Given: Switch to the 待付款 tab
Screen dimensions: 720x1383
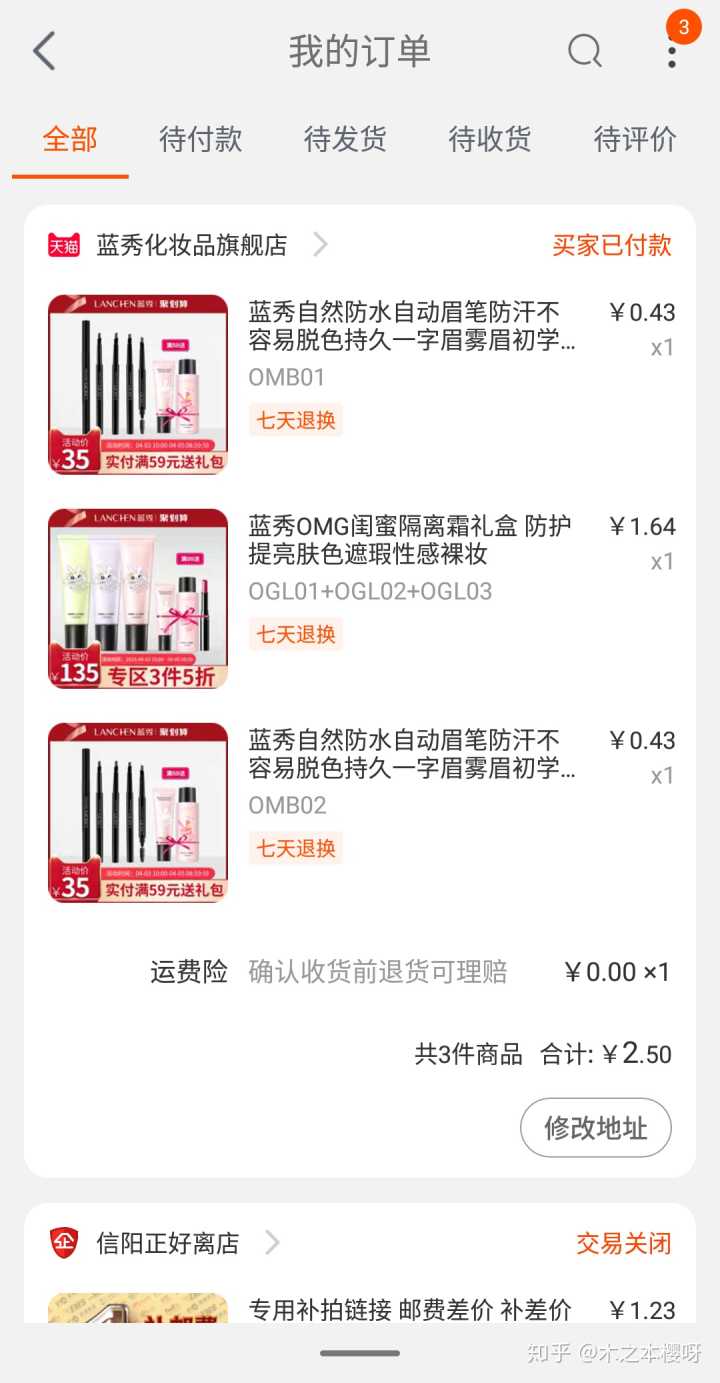Looking at the screenshot, I should pos(200,139).
